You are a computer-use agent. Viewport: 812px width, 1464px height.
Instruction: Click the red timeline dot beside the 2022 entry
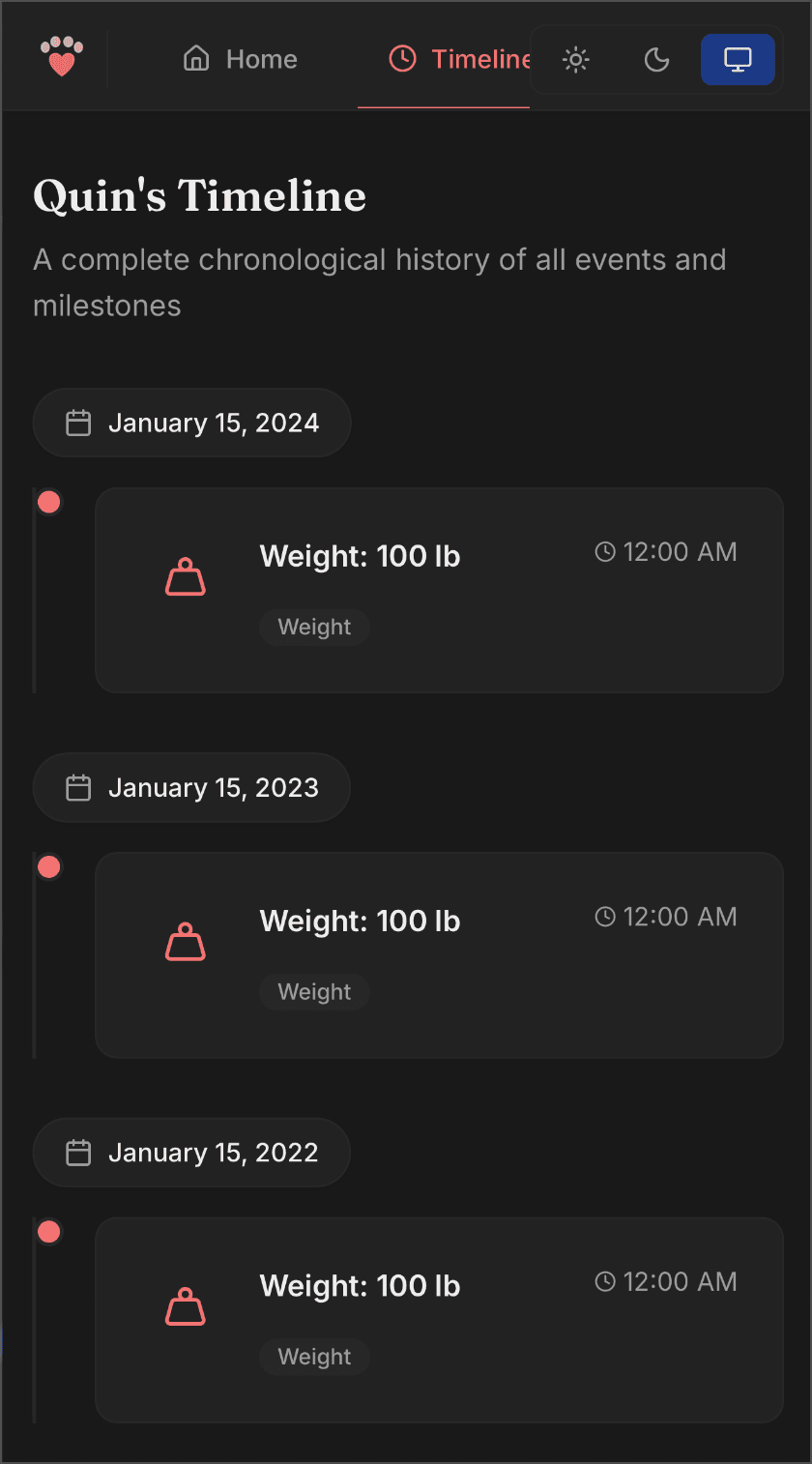(48, 1231)
